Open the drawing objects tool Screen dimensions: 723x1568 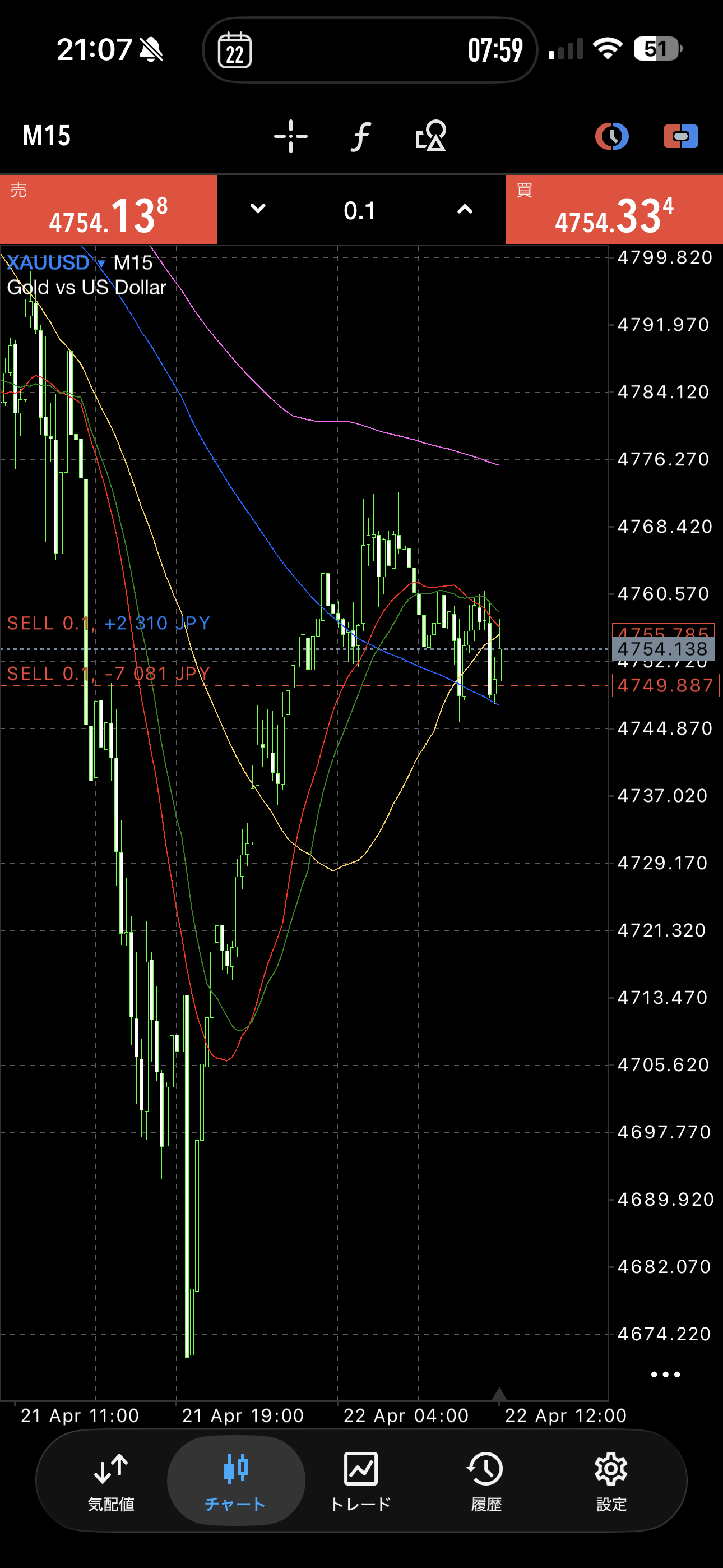[431, 136]
